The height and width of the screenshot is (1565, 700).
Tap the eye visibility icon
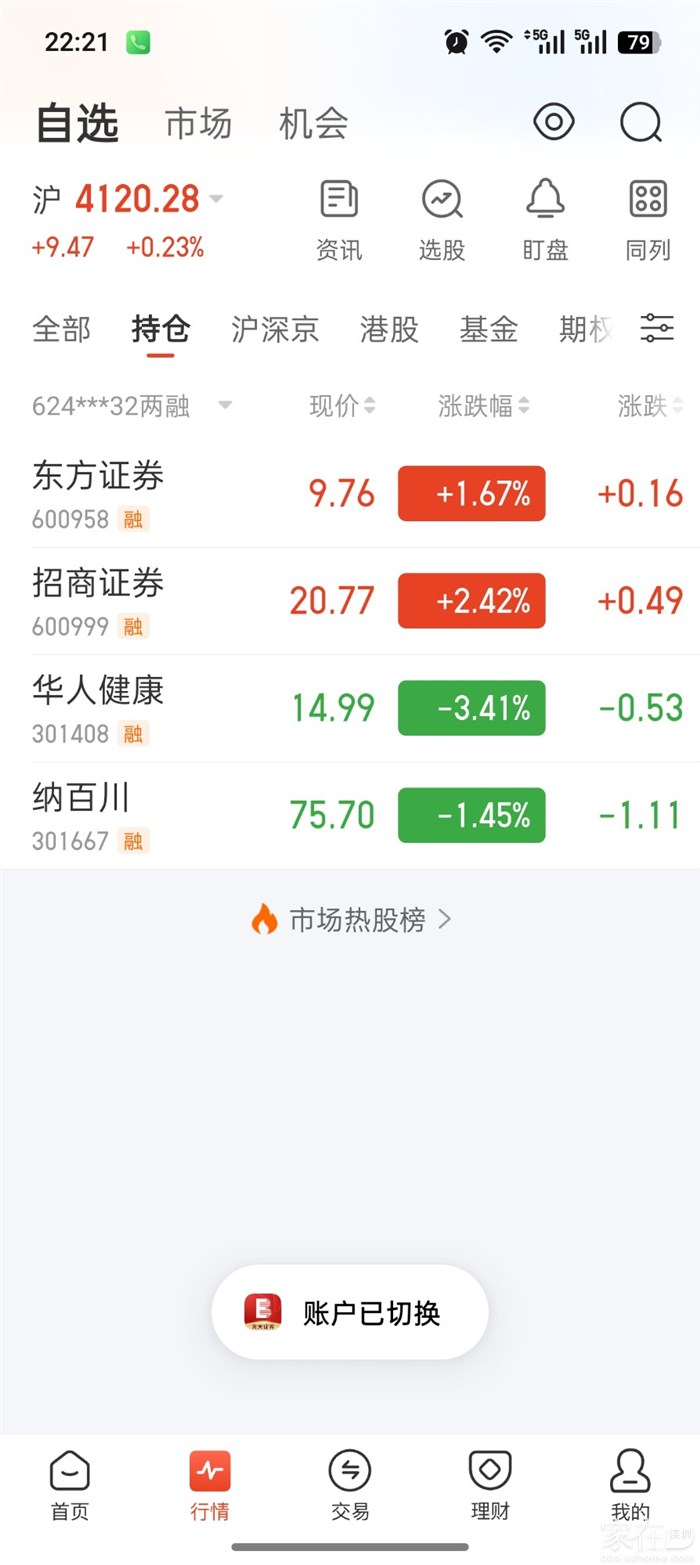[x=553, y=122]
